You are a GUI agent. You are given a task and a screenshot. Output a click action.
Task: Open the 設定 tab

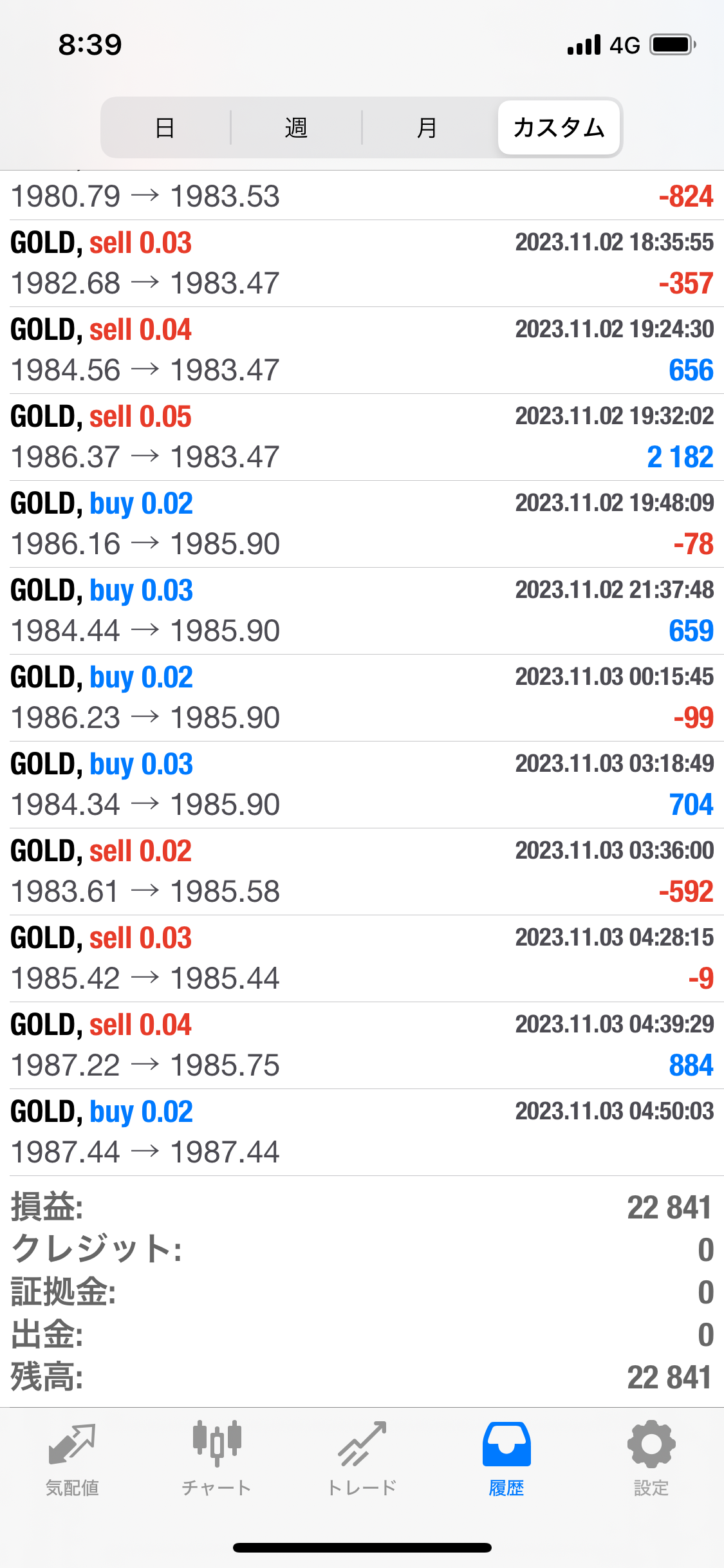click(651, 1460)
